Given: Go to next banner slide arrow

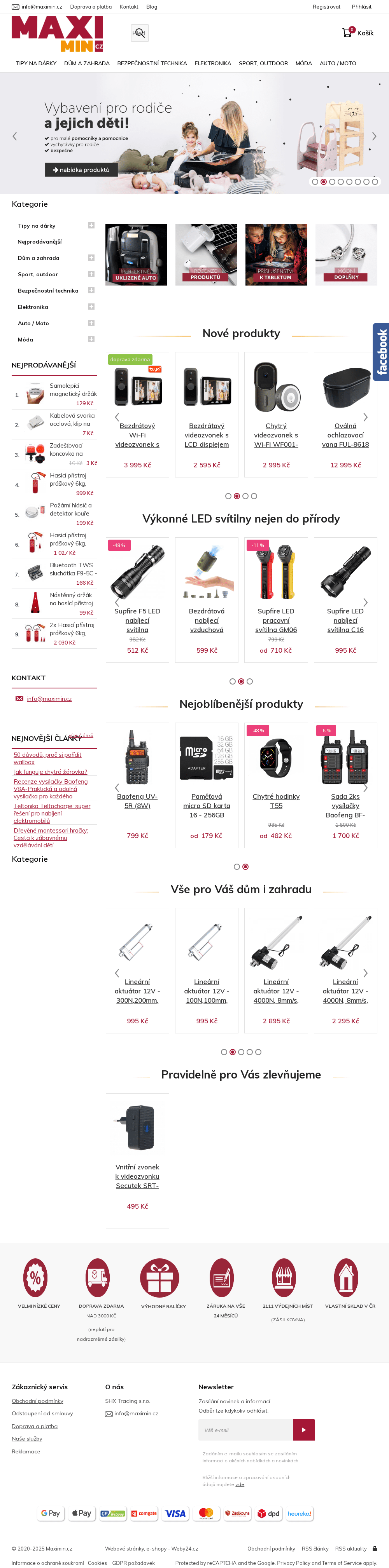Looking at the screenshot, I should pos(374,136).
